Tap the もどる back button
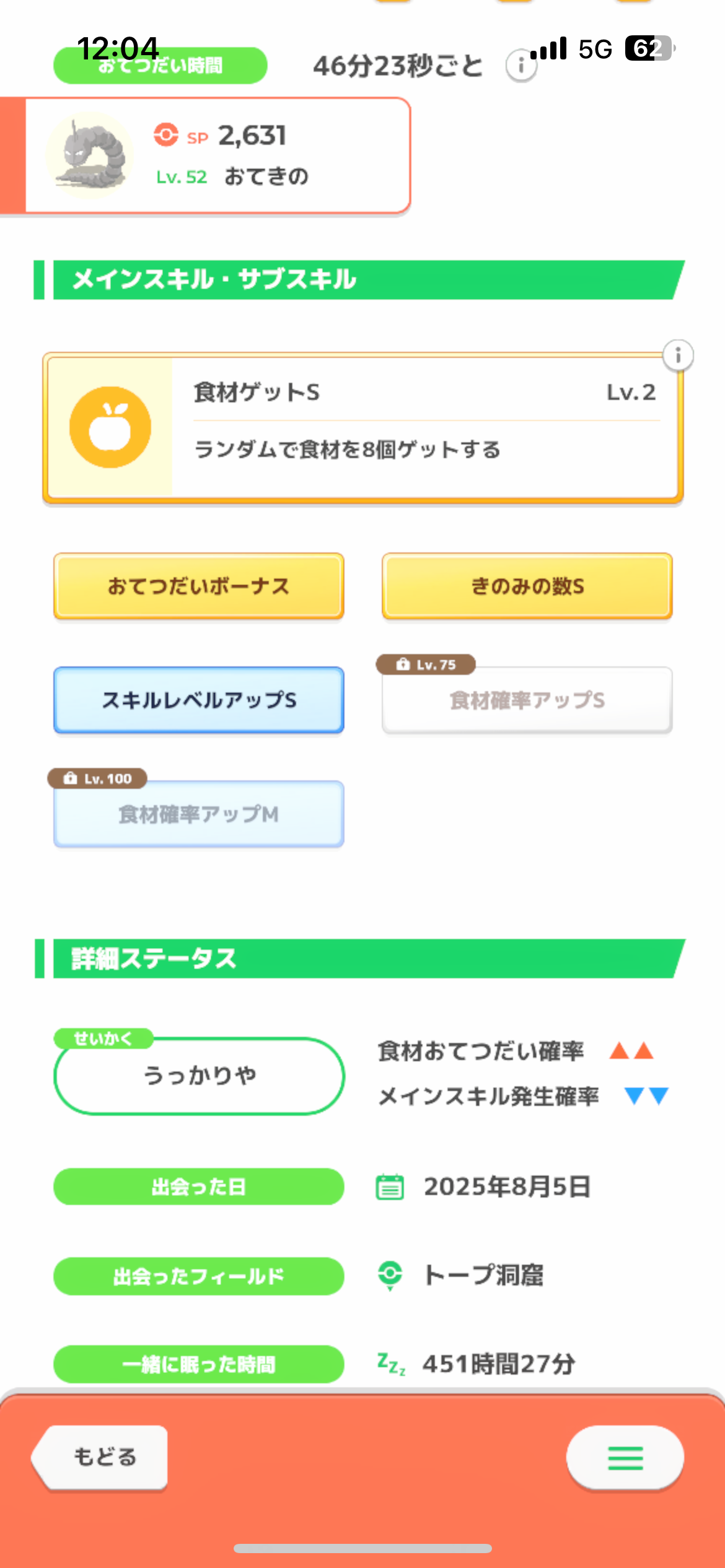 coord(103,1457)
